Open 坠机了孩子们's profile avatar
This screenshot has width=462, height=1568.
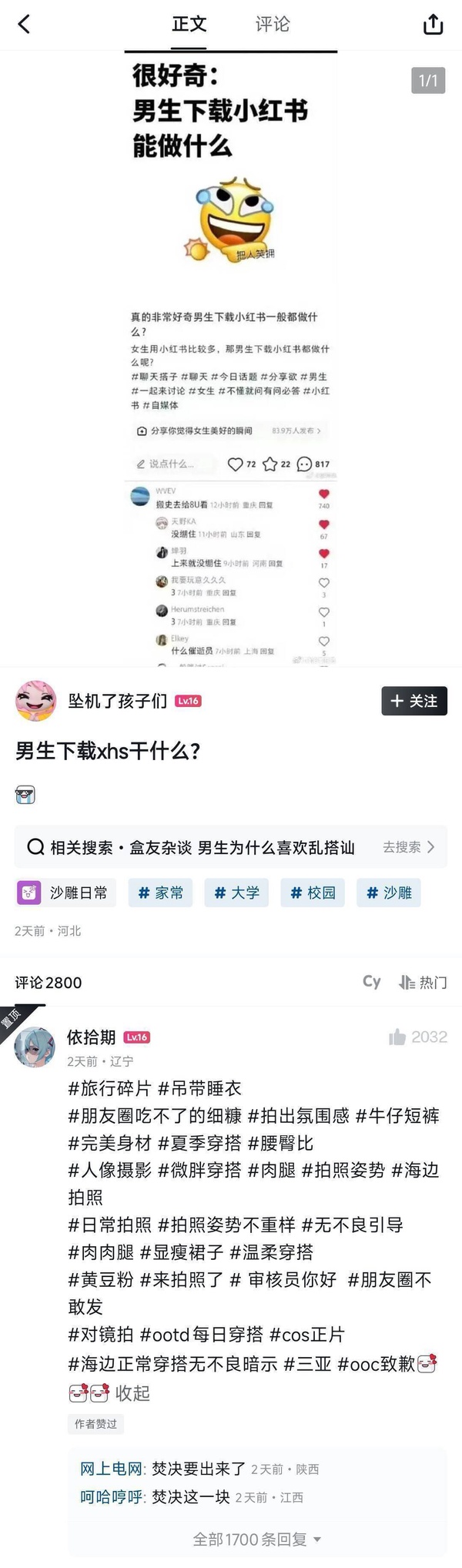coord(35,701)
